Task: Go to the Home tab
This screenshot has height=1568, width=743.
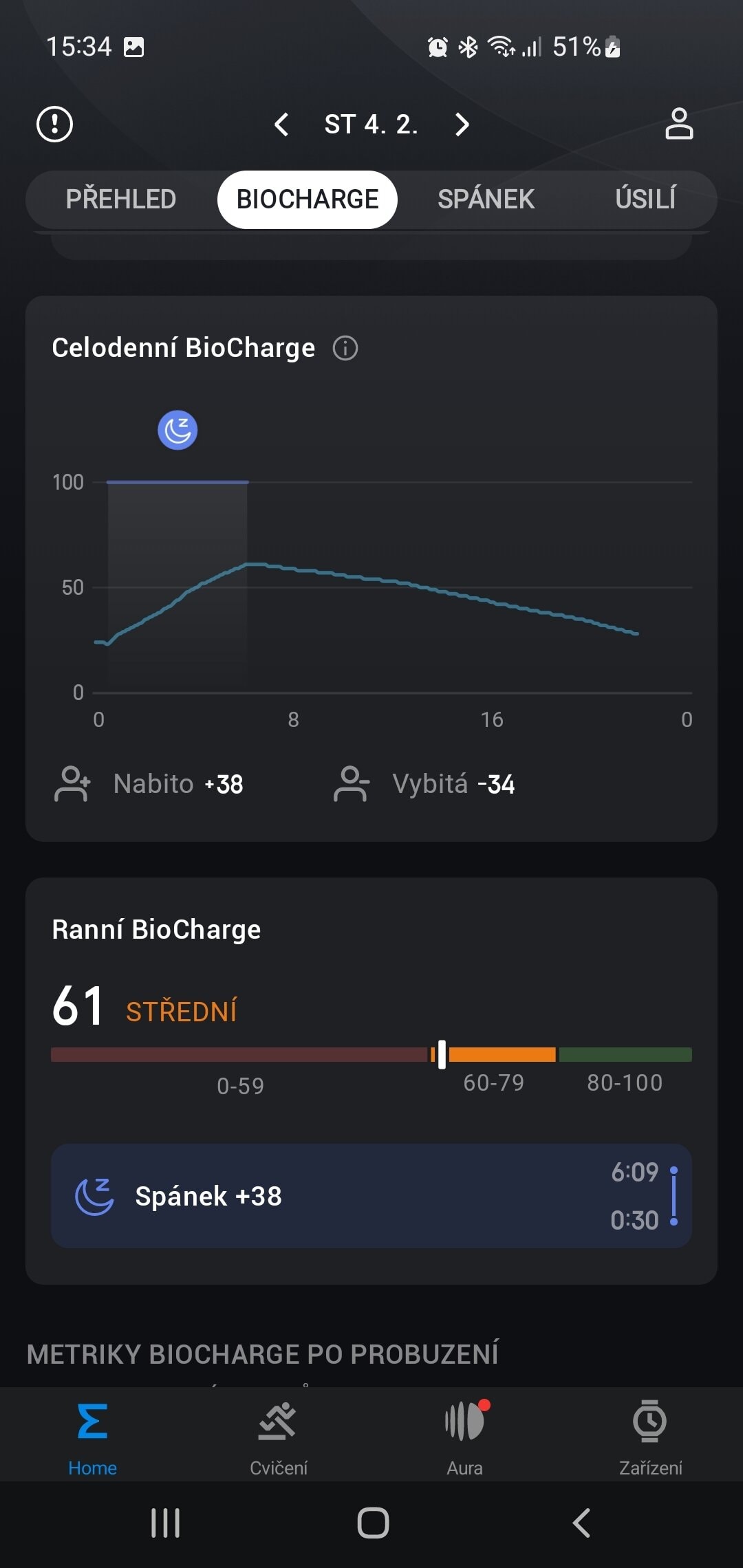Action: [x=93, y=1434]
